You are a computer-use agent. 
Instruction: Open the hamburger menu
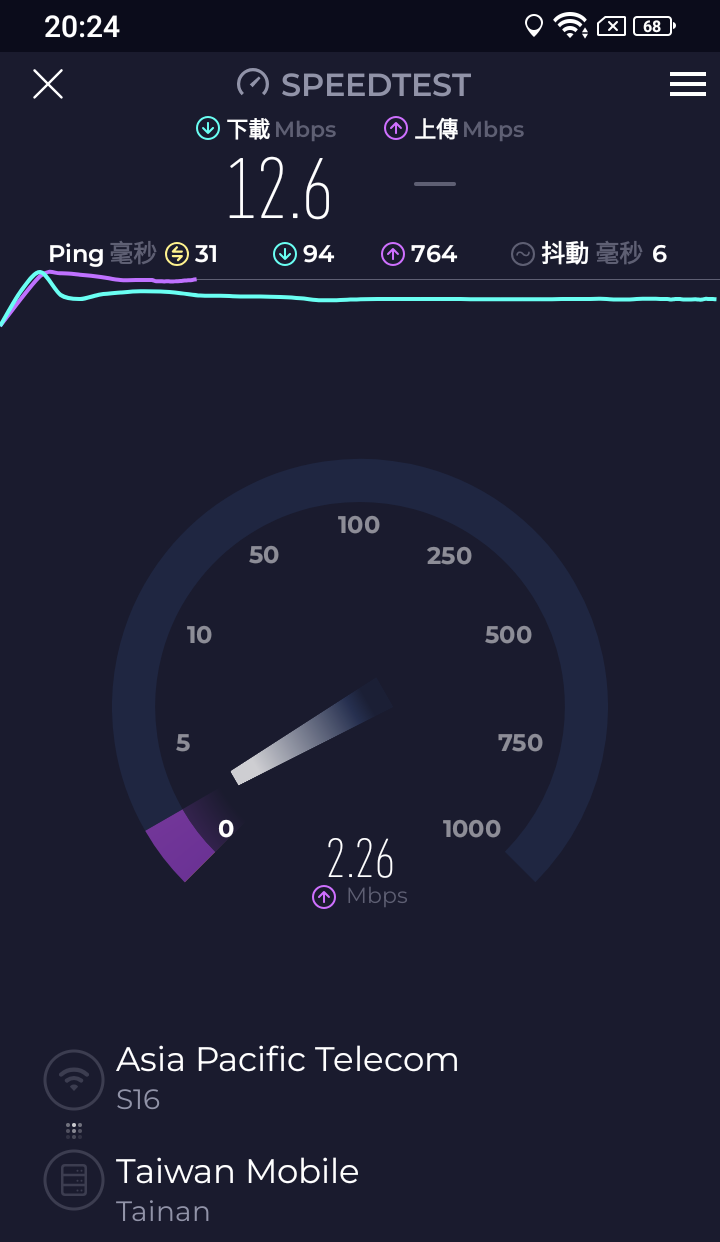688,85
